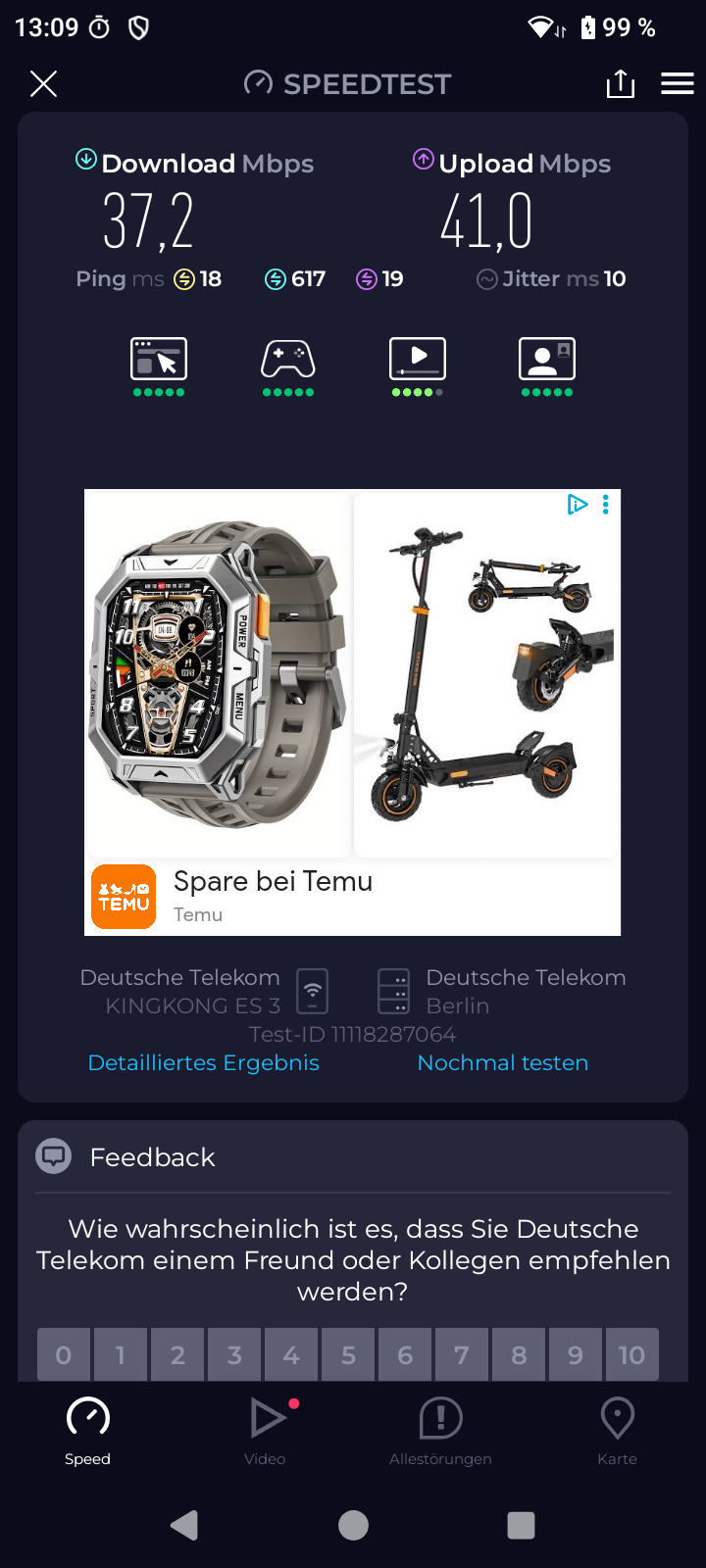Choose feedback rating 5
Screen dimensions: 706x1568
pos(348,1354)
